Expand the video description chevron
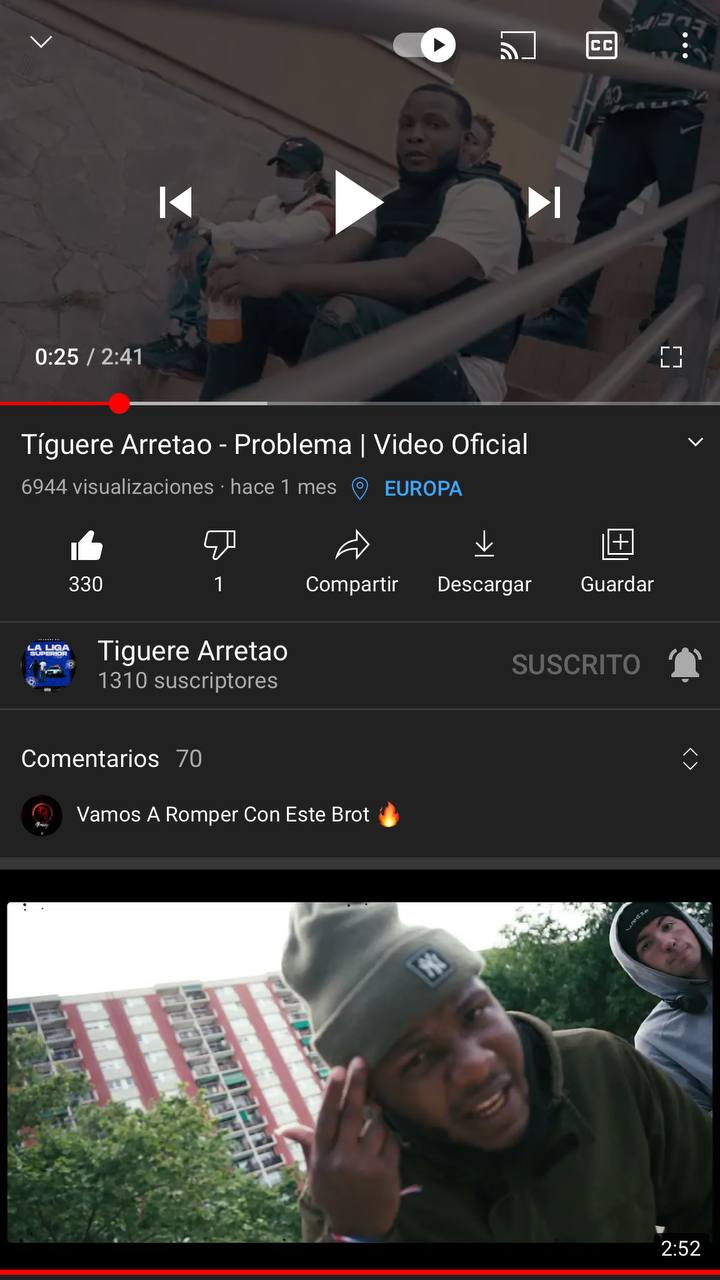This screenshot has width=720, height=1280. (x=695, y=442)
